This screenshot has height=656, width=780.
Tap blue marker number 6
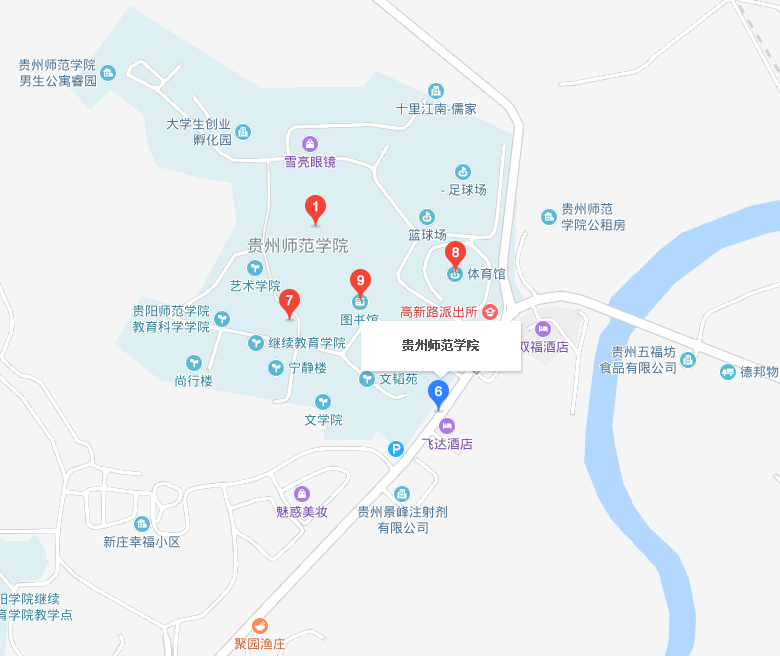point(438,392)
